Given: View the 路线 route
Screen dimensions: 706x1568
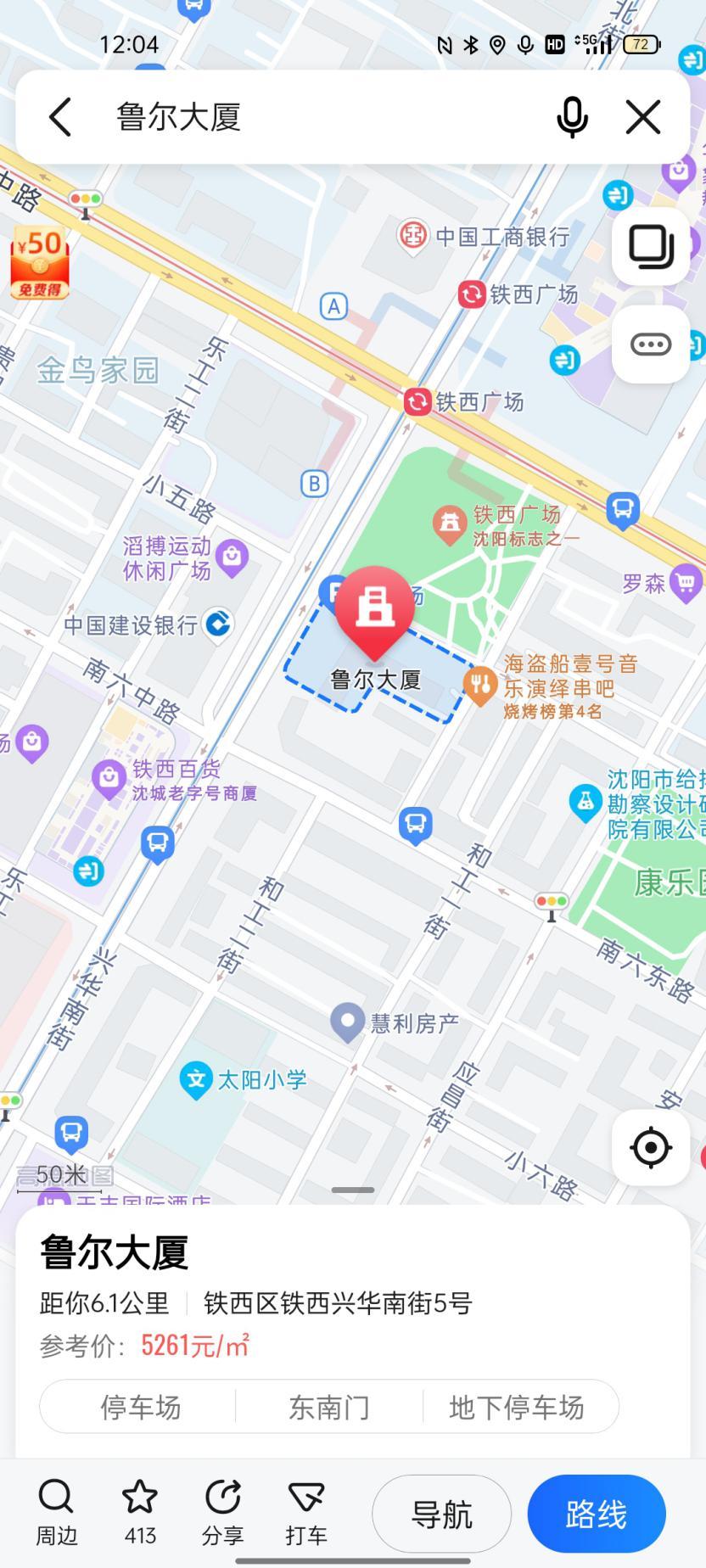Looking at the screenshot, I should [596, 1514].
